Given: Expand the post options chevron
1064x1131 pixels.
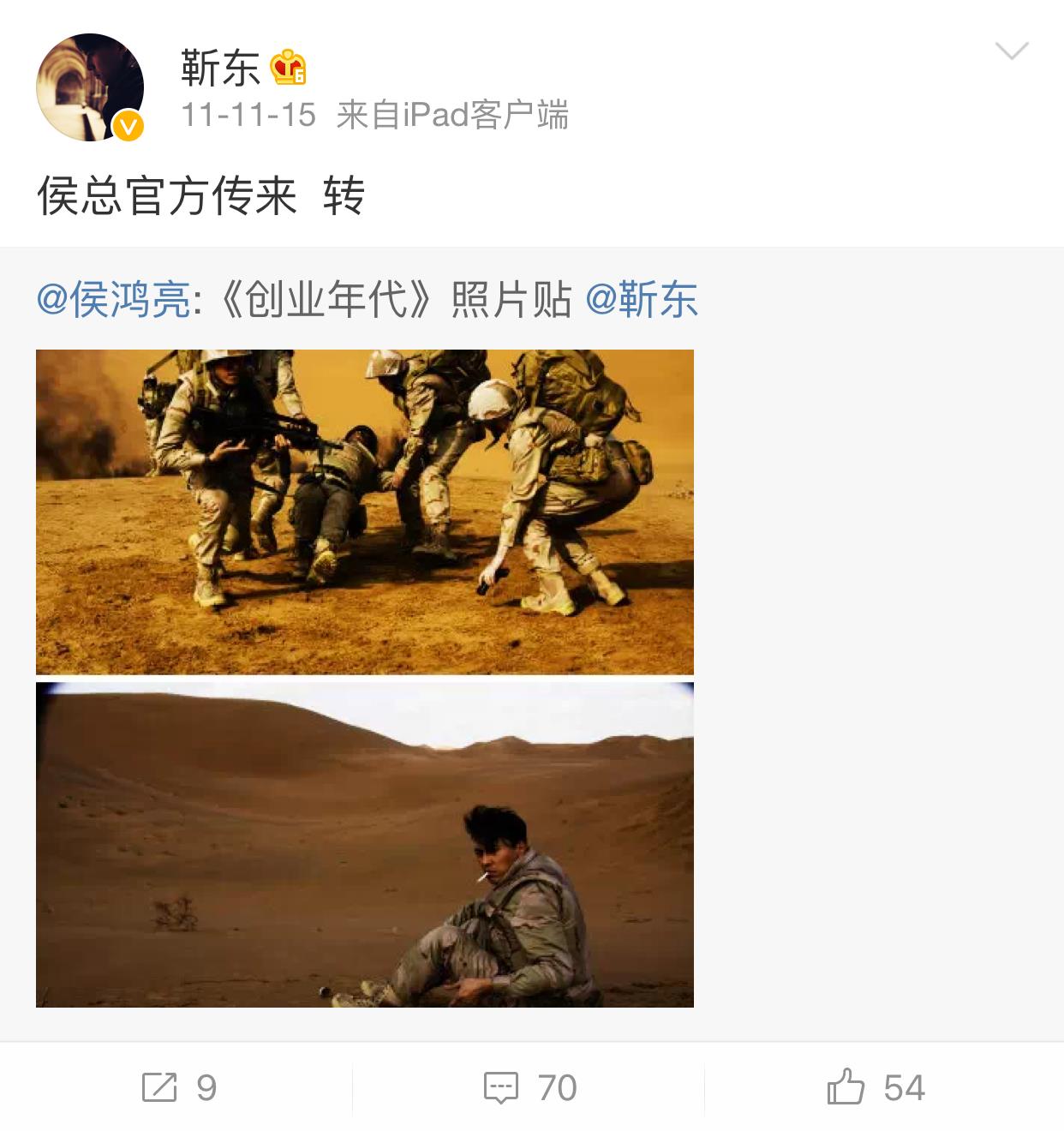Looking at the screenshot, I should coord(1011,51).
